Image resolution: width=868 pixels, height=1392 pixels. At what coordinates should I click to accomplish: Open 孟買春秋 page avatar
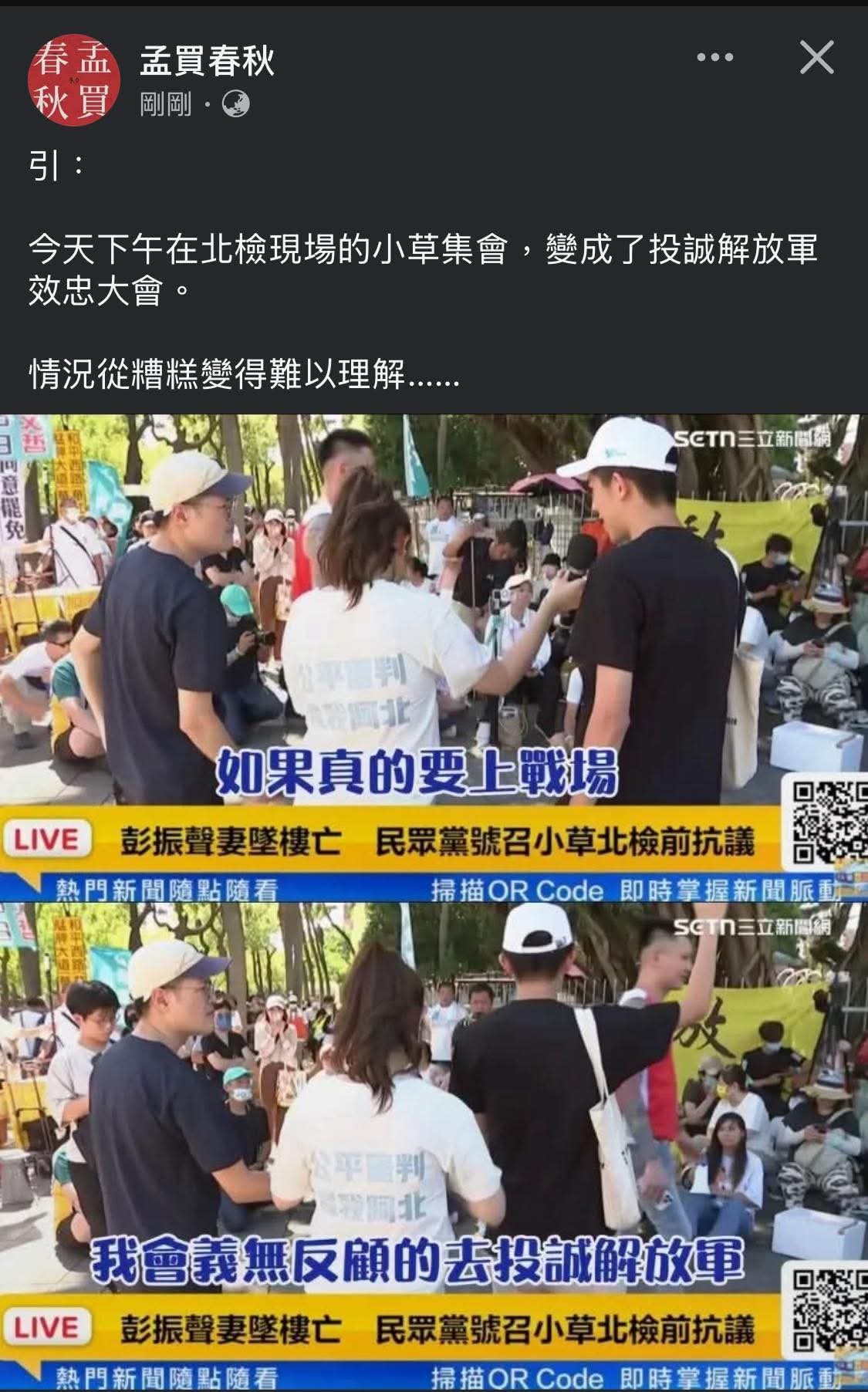pyautogui.click(x=74, y=79)
